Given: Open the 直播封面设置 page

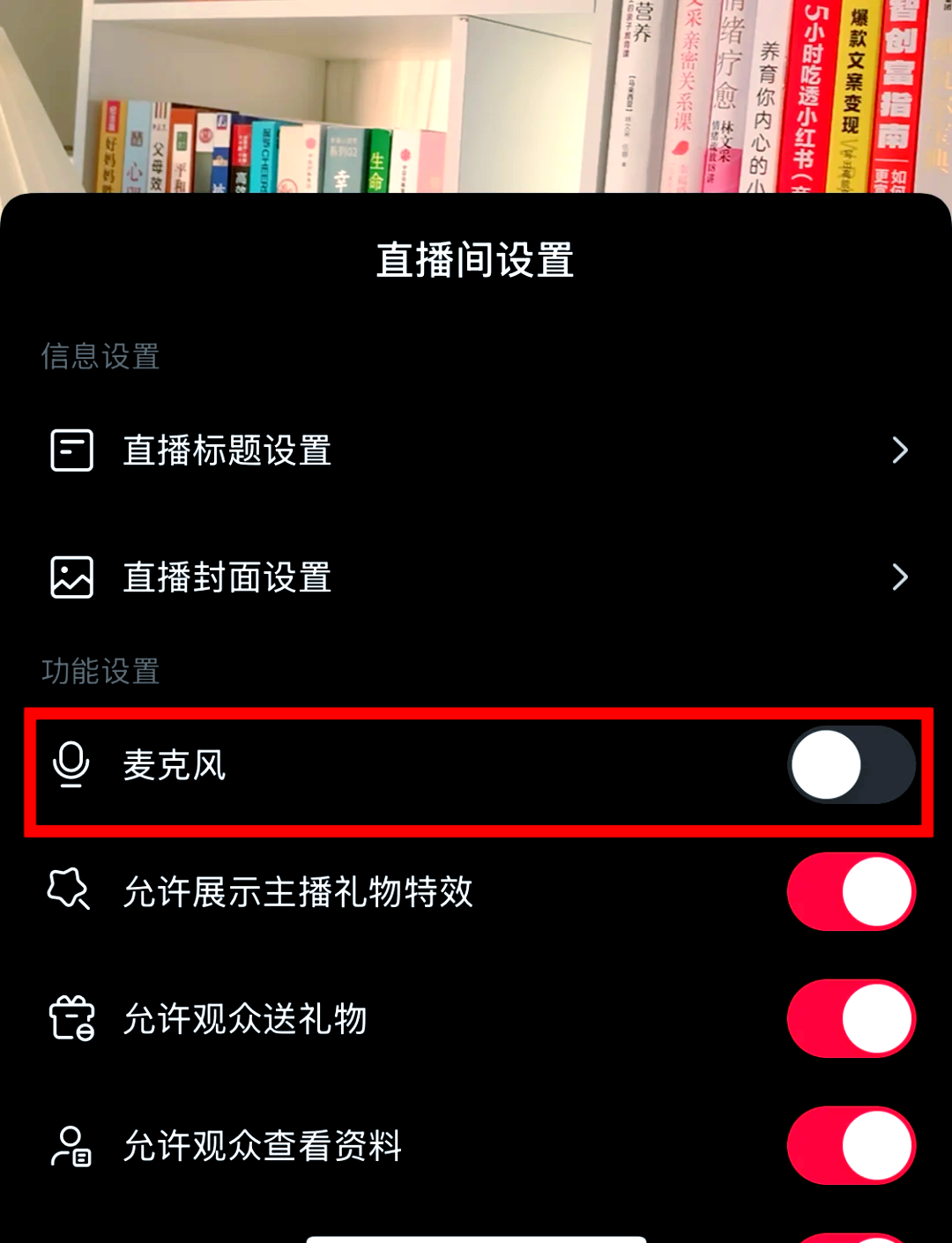Looking at the screenshot, I should [x=227, y=577].
